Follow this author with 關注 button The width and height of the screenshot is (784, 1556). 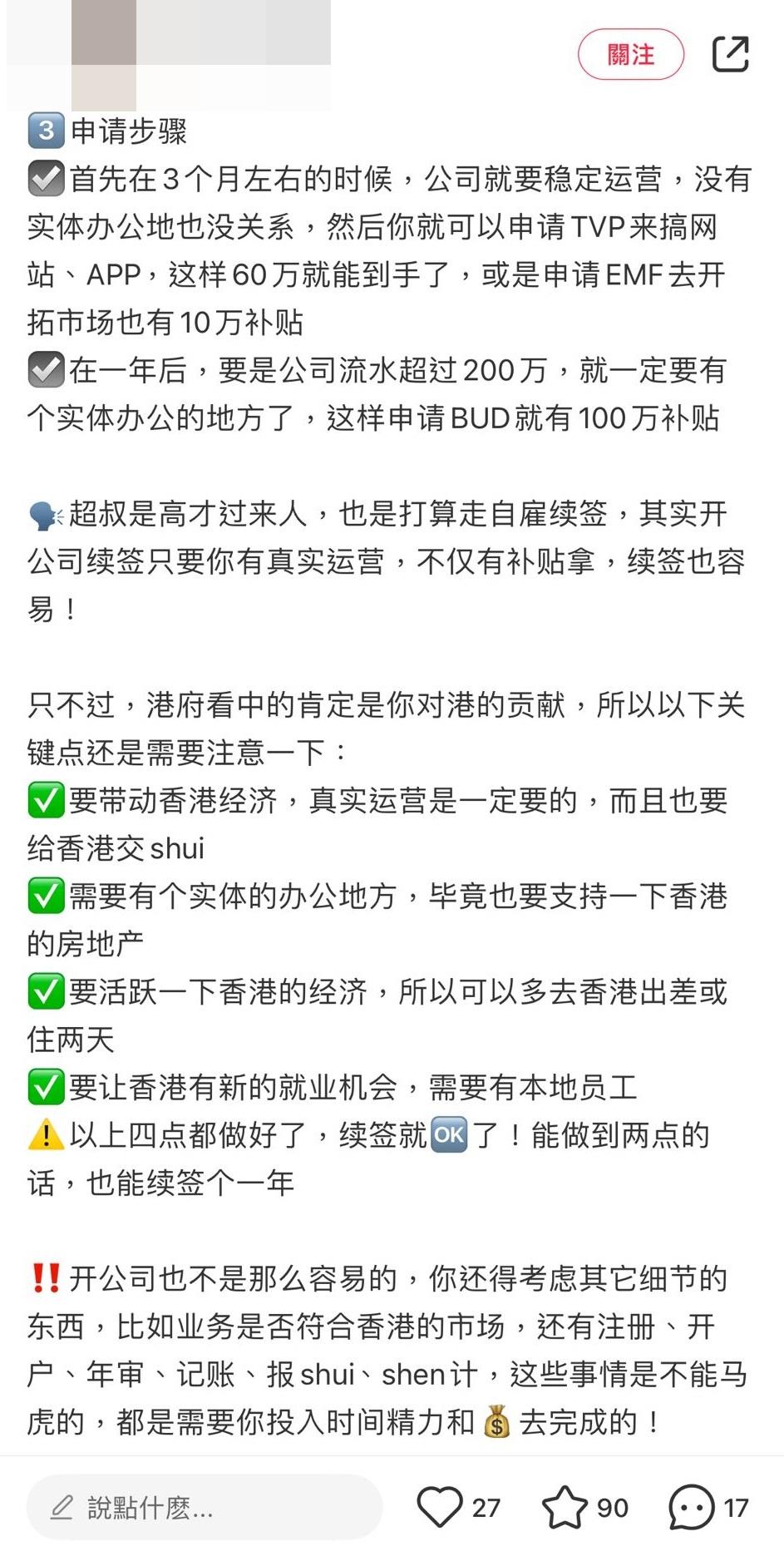pos(630,55)
